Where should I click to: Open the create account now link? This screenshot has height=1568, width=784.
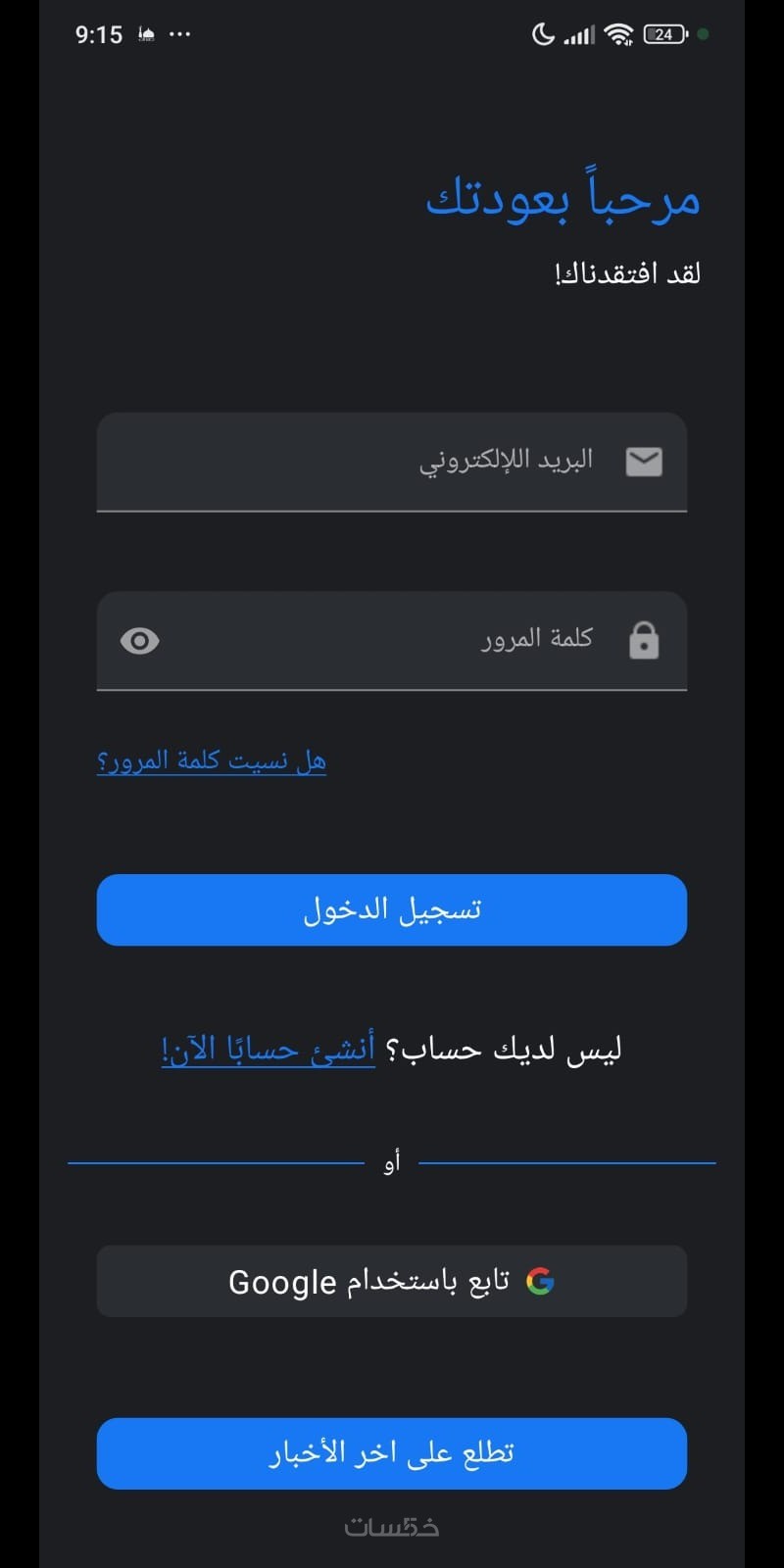pyautogui.click(x=269, y=1050)
